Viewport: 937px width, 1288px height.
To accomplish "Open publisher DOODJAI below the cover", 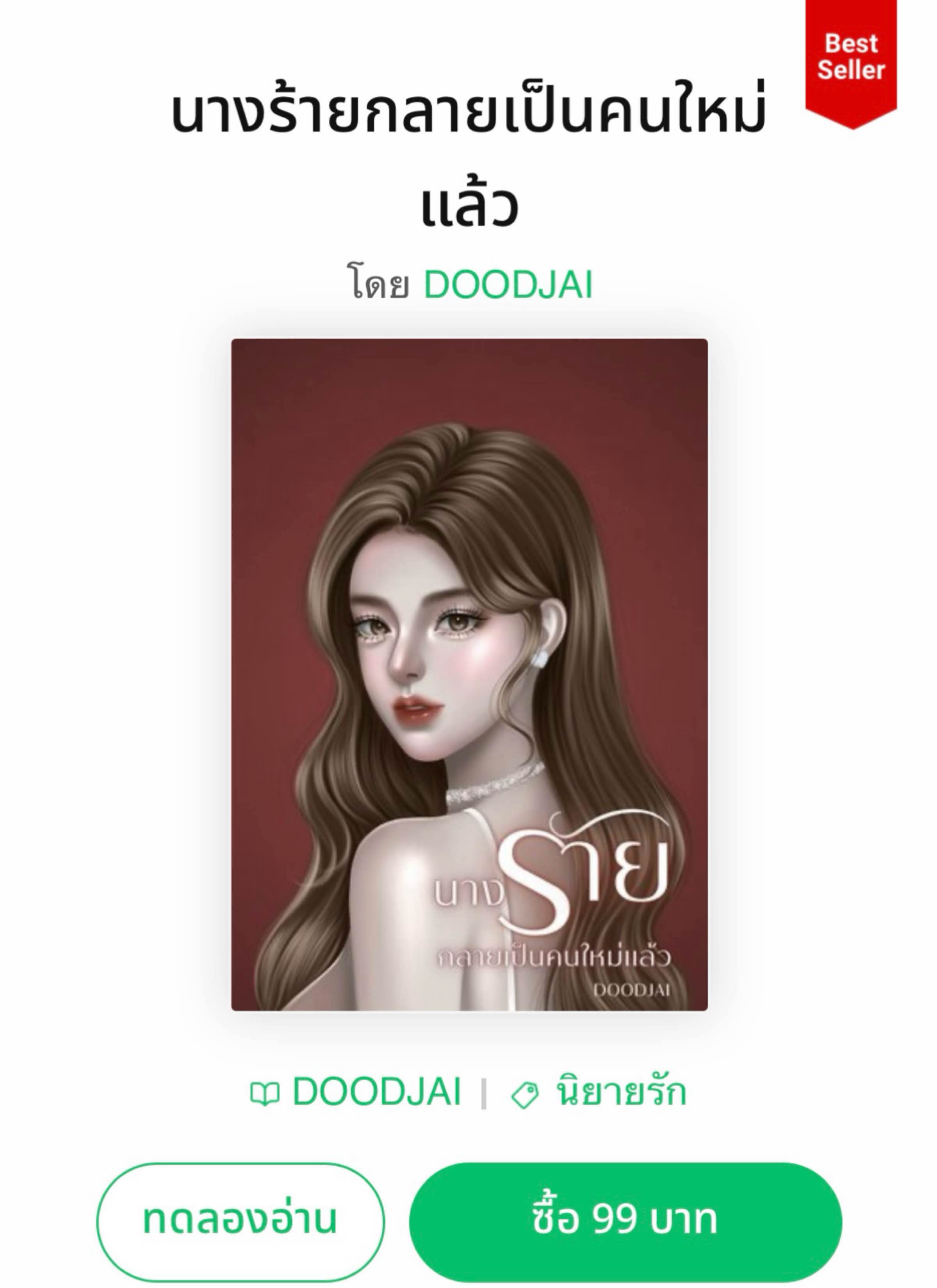I will click(375, 1092).
